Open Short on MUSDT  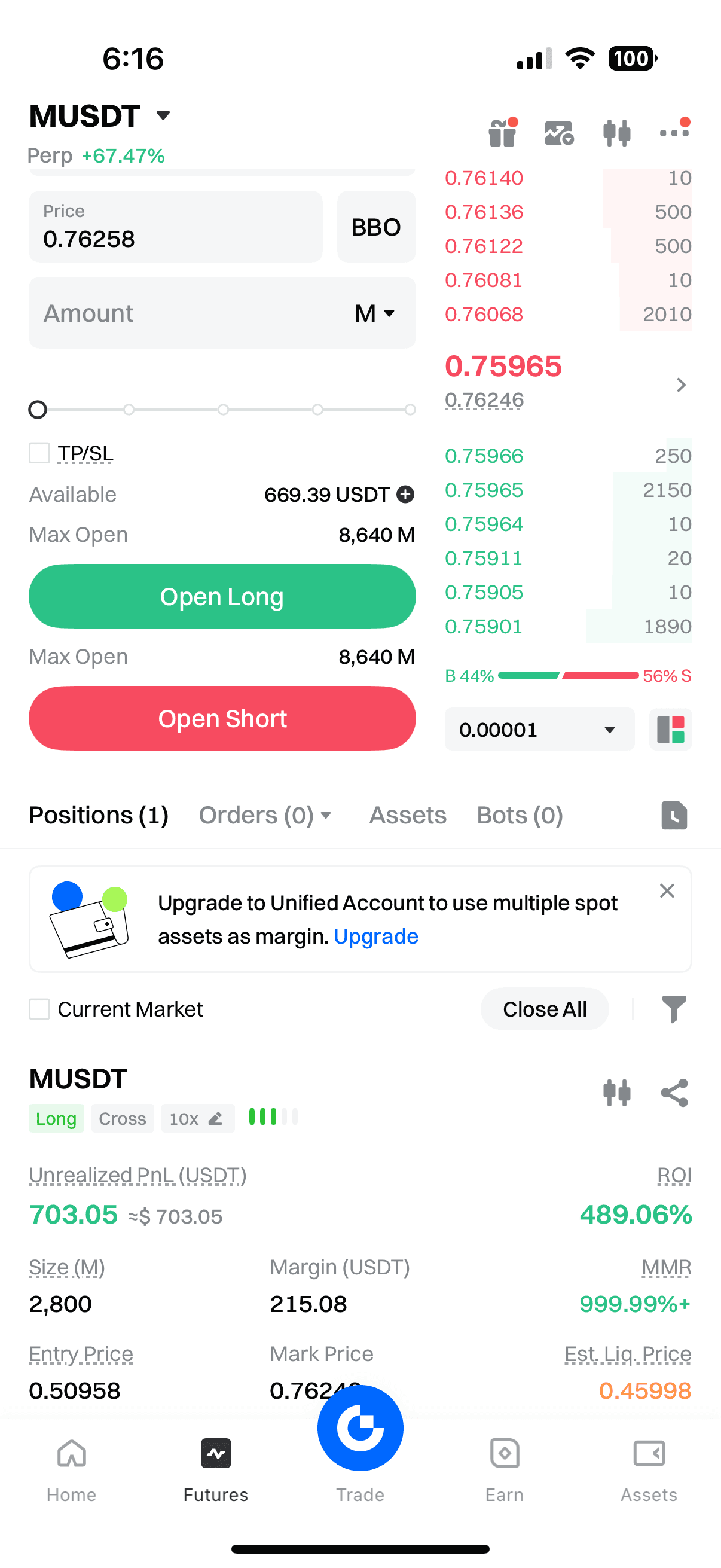[x=222, y=718]
